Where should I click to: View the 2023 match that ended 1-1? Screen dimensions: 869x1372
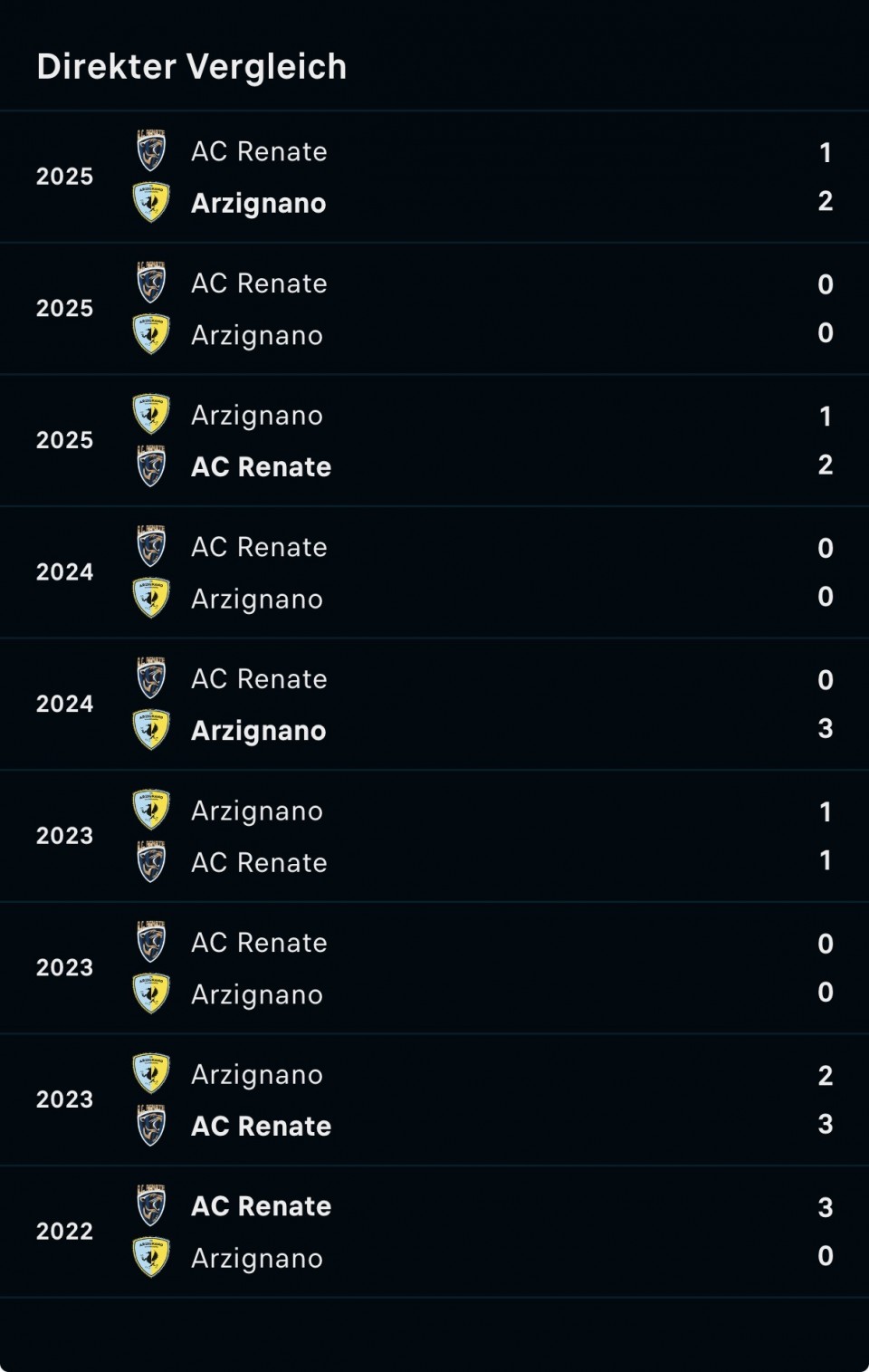pos(434,836)
